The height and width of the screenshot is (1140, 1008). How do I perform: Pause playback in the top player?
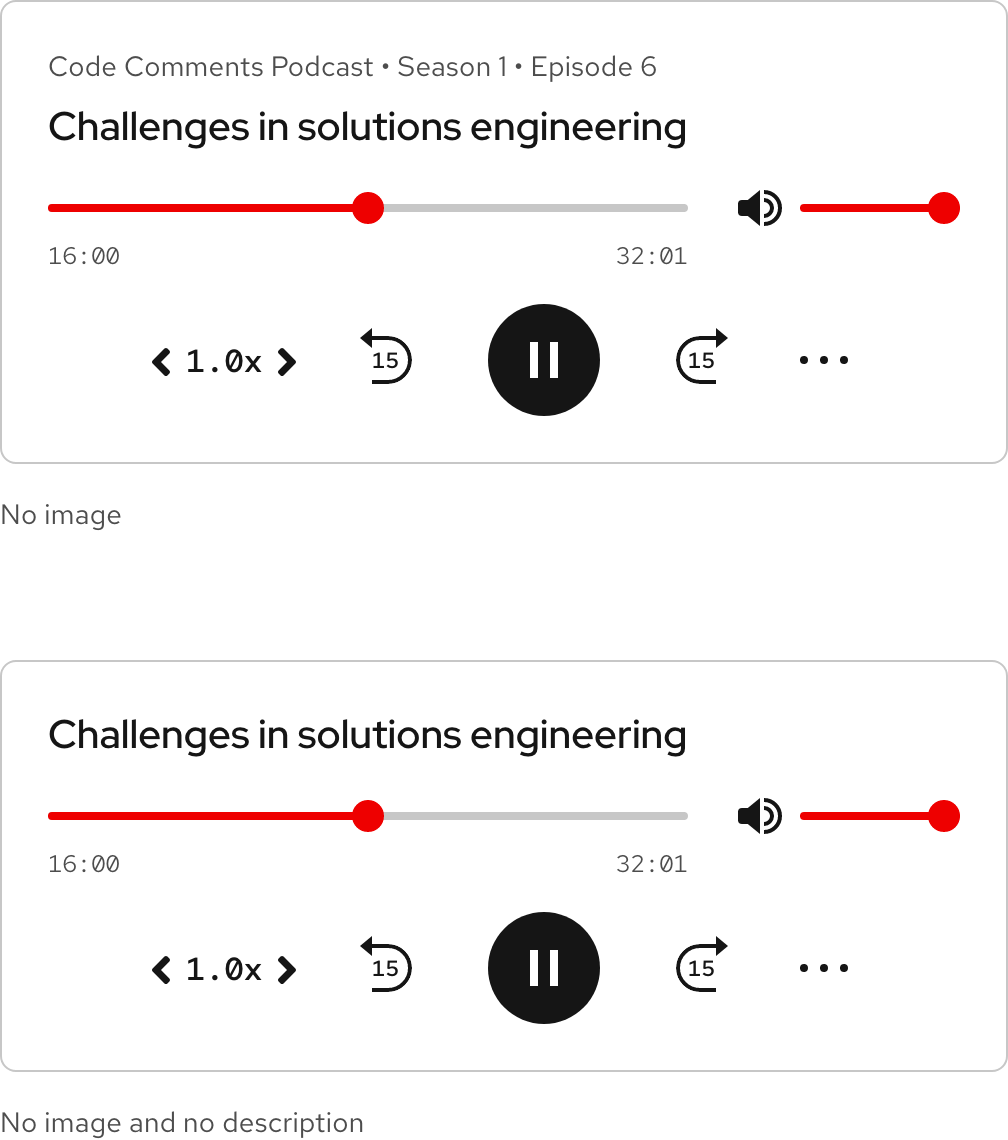tap(543, 359)
